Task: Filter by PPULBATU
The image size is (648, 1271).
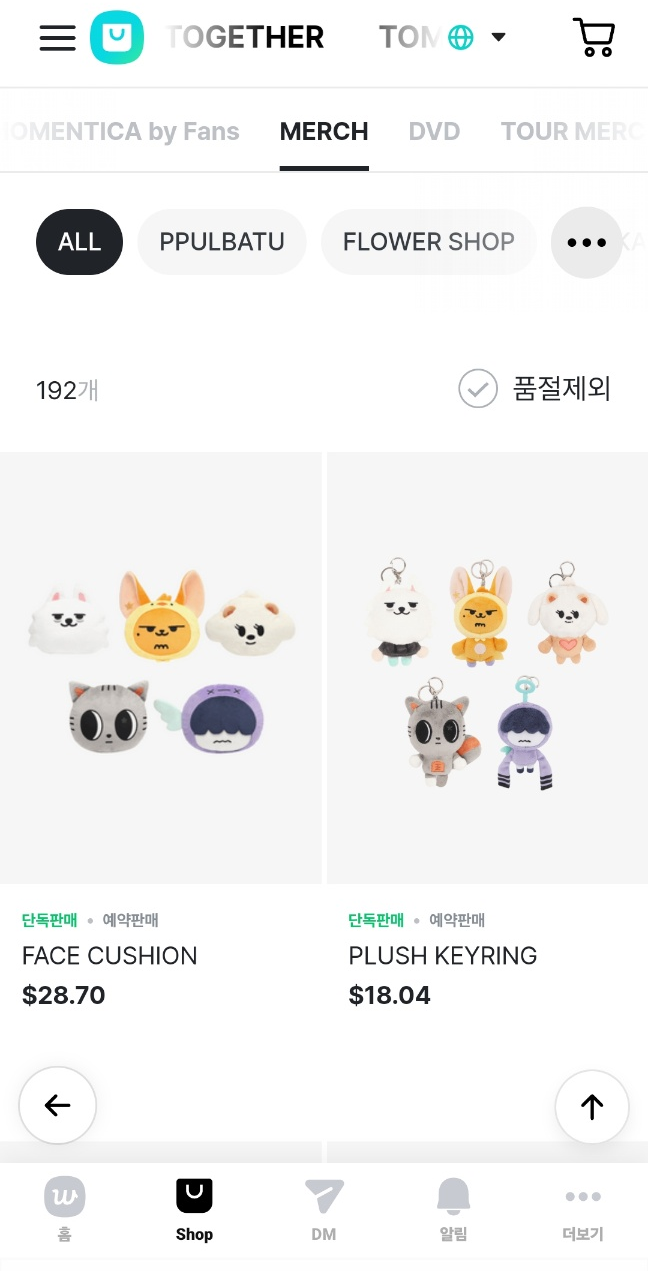Action: 222,242
